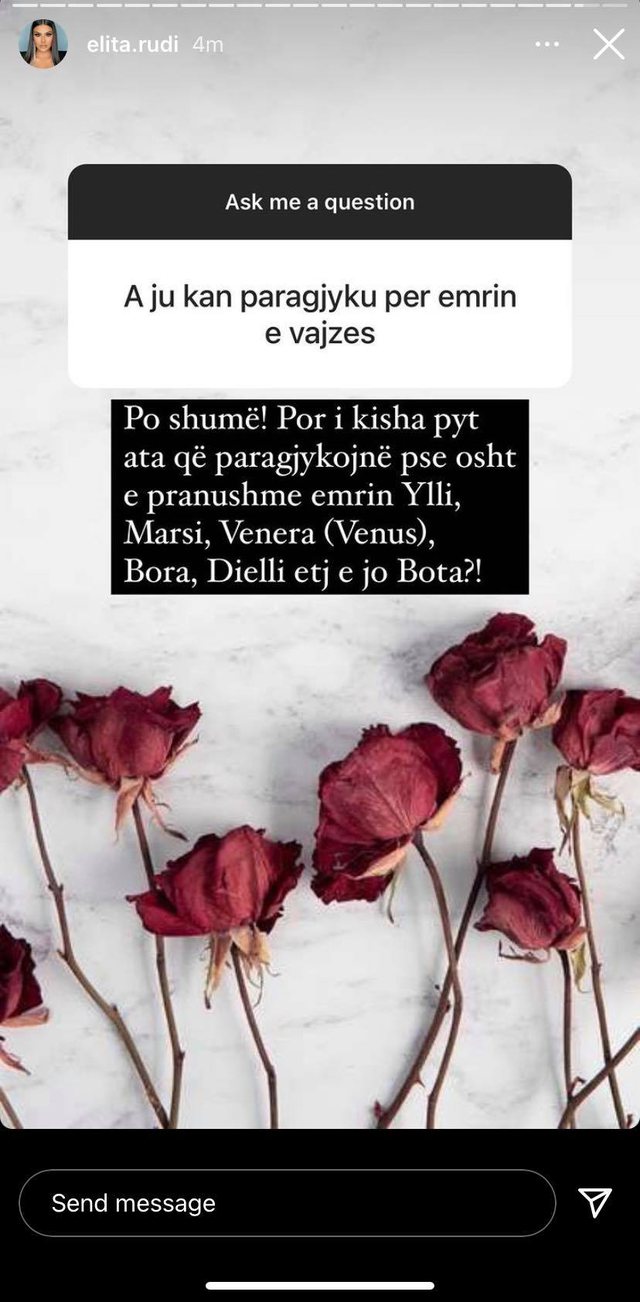
Task: Open the story's three-dot options menu
Action: pos(547,45)
